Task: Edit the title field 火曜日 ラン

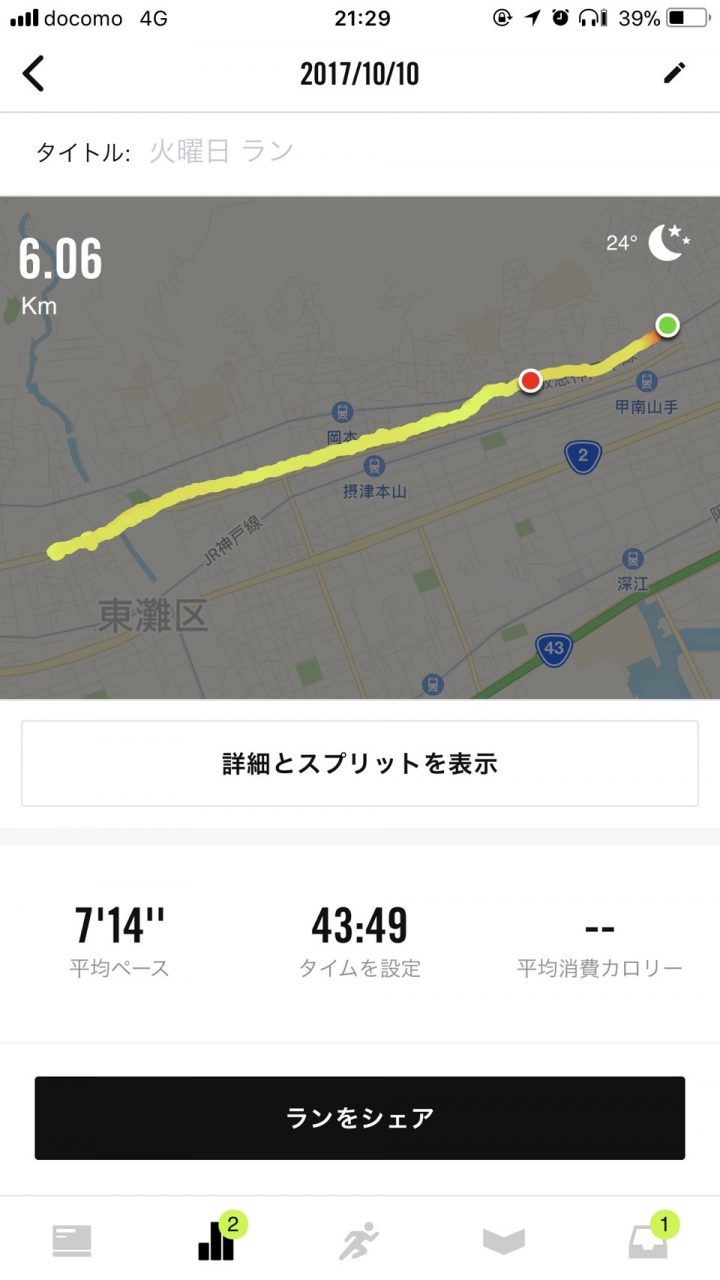Action: pyautogui.click(x=221, y=152)
